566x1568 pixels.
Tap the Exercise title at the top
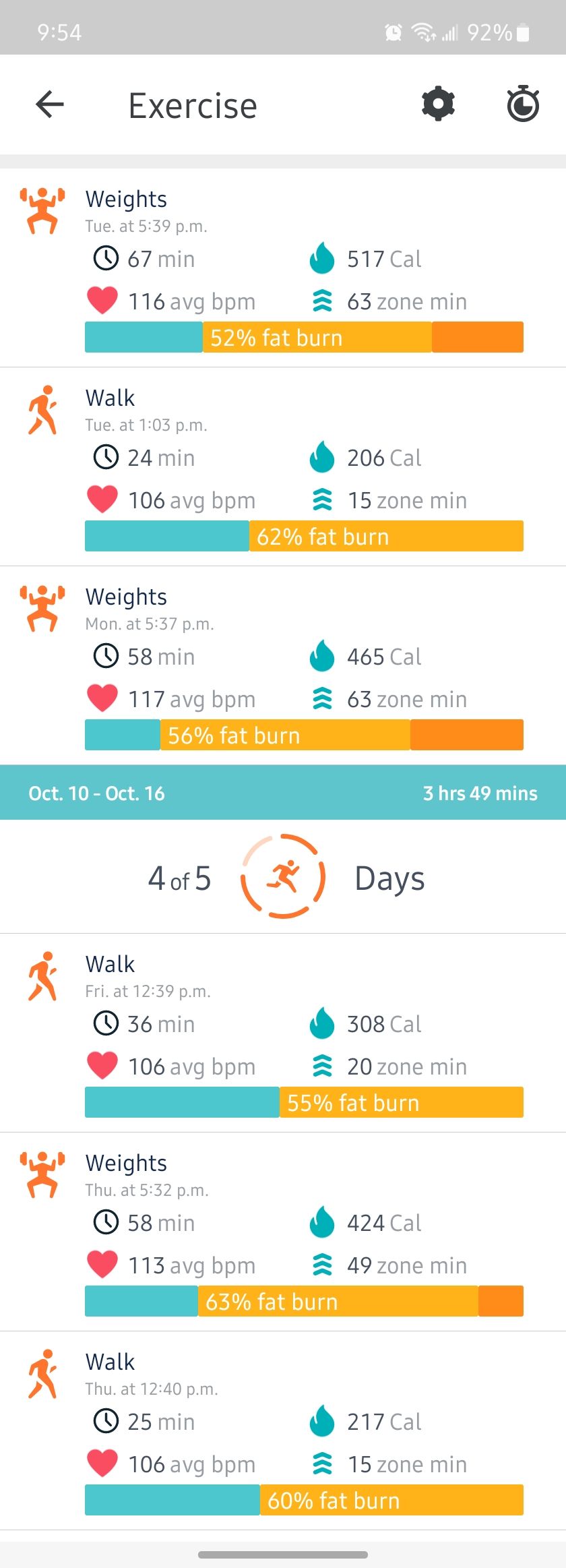[x=193, y=104]
